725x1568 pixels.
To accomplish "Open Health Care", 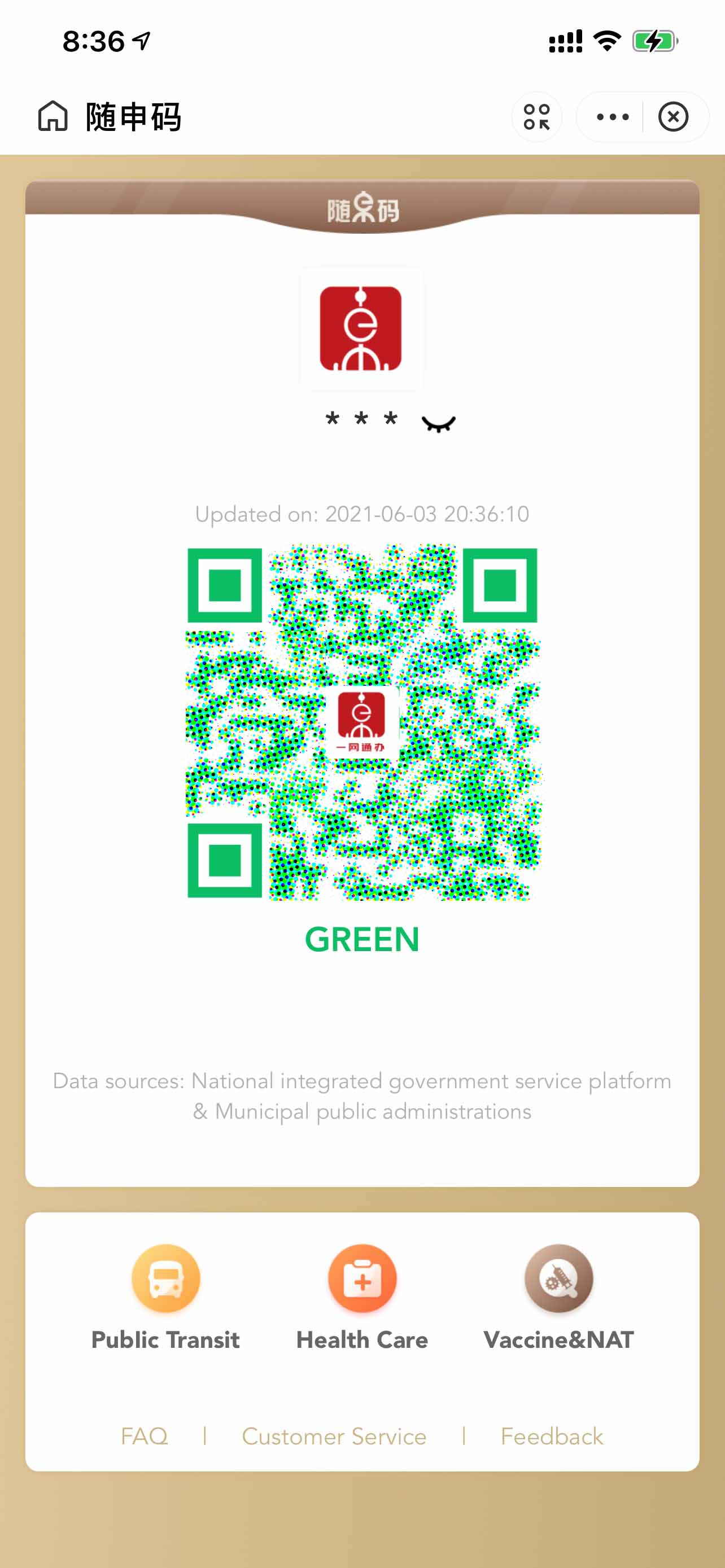I will (x=362, y=1297).
